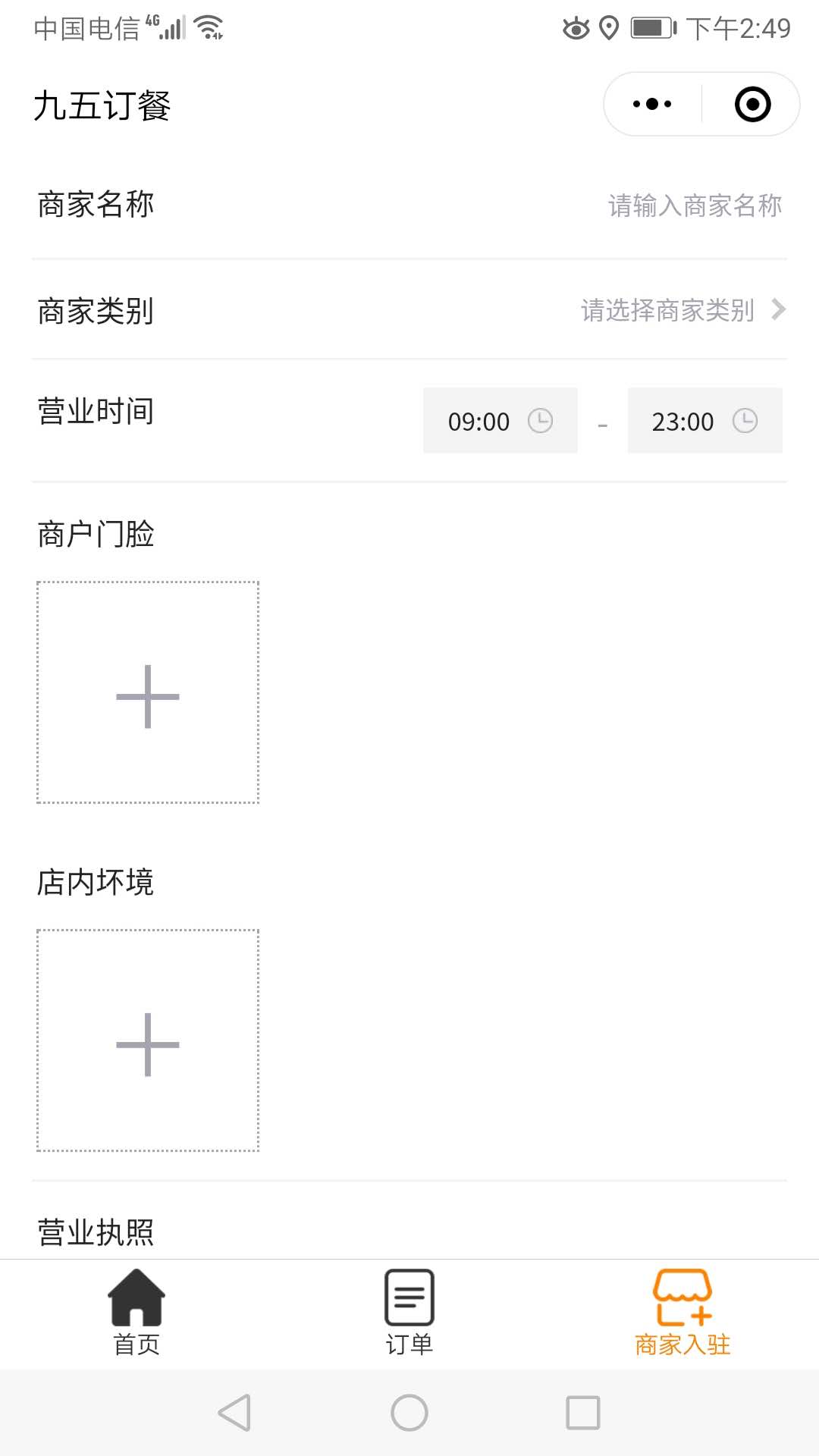Add an interior photo under 店内环境
Screen dimensions: 819x1456
click(x=148, y=1040)
